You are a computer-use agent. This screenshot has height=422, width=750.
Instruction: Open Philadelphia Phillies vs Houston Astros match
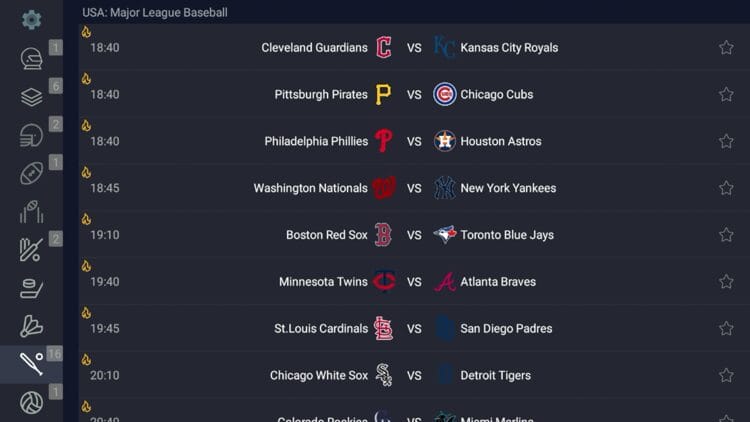click(x=410, y=141)
